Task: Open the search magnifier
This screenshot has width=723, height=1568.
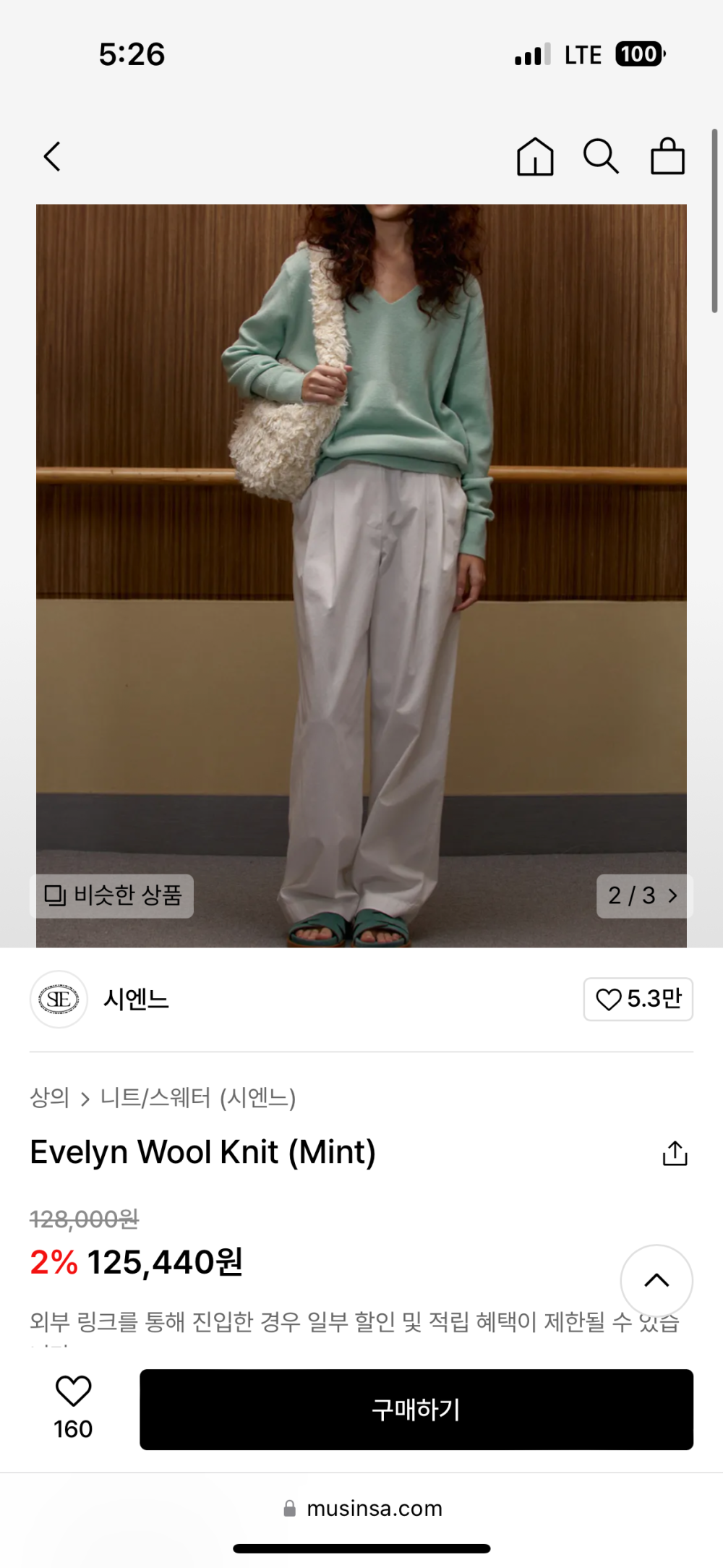Action: pos(601,156)
